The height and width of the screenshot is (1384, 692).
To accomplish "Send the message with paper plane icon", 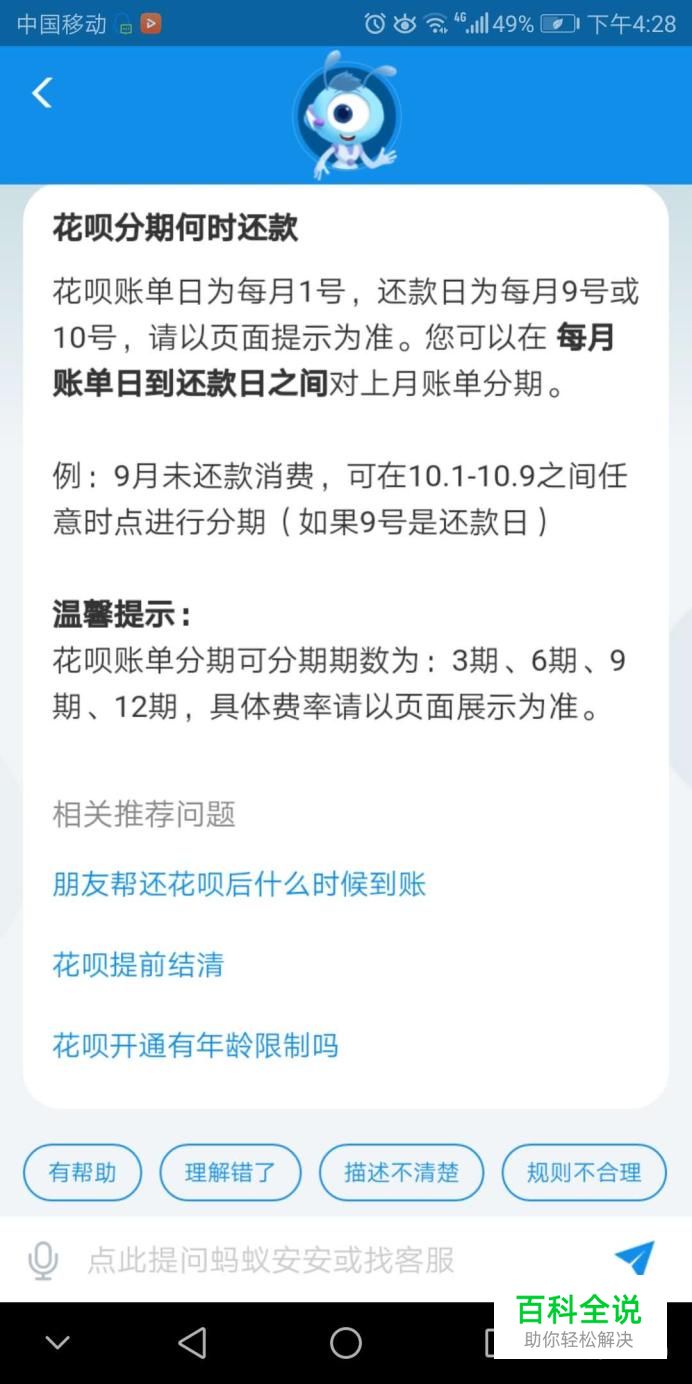I will coord(634,1258).
